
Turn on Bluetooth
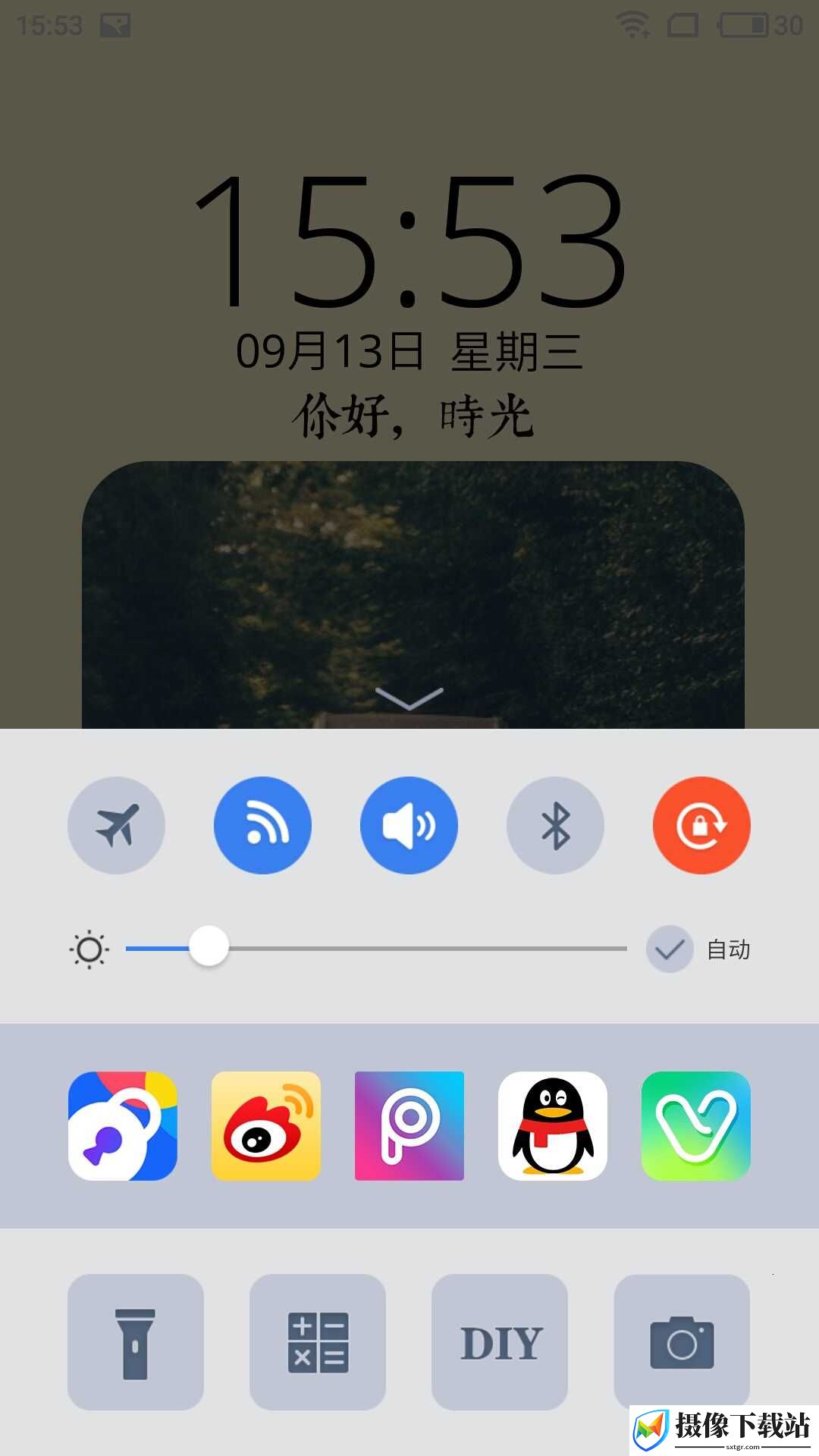point(555,825)
